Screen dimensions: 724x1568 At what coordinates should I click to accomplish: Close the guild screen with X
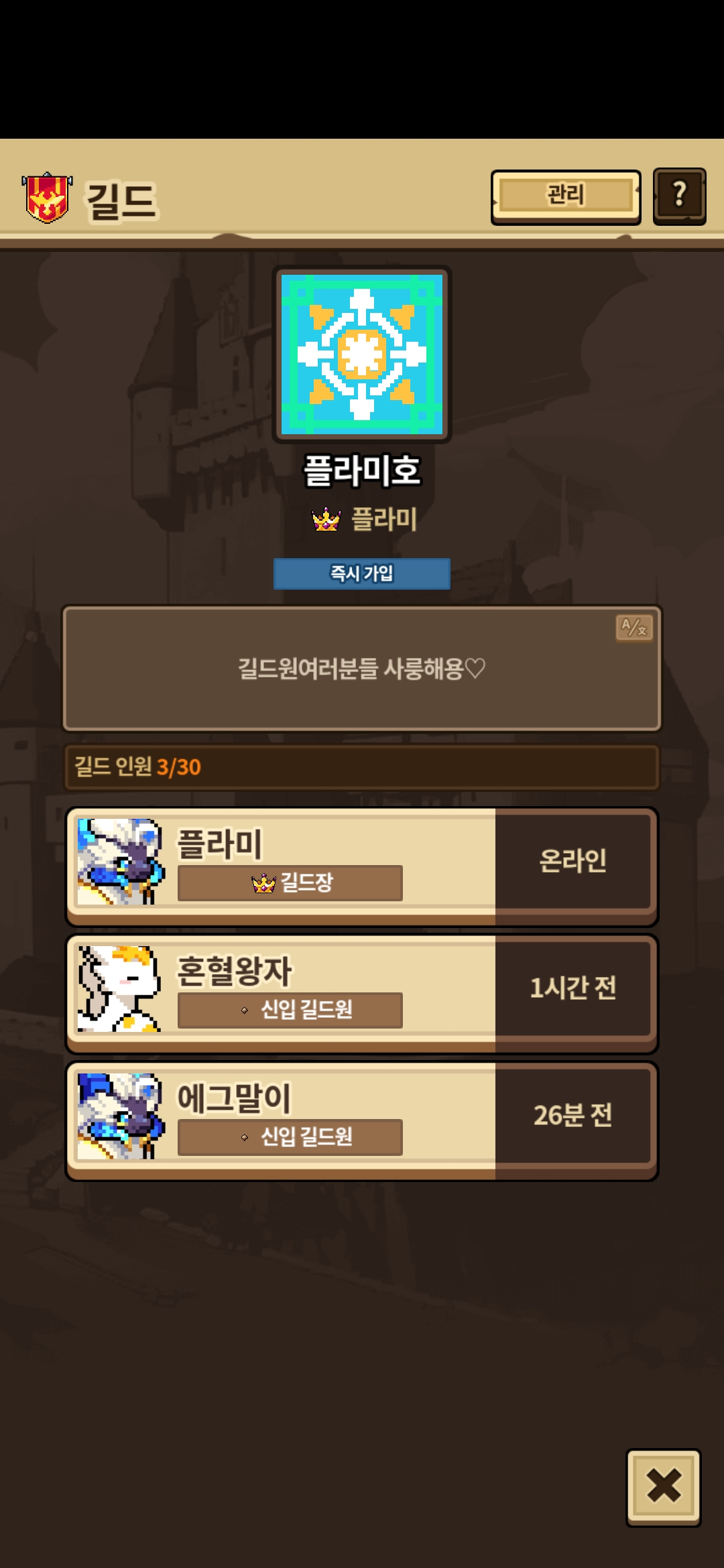point(663,1487)
